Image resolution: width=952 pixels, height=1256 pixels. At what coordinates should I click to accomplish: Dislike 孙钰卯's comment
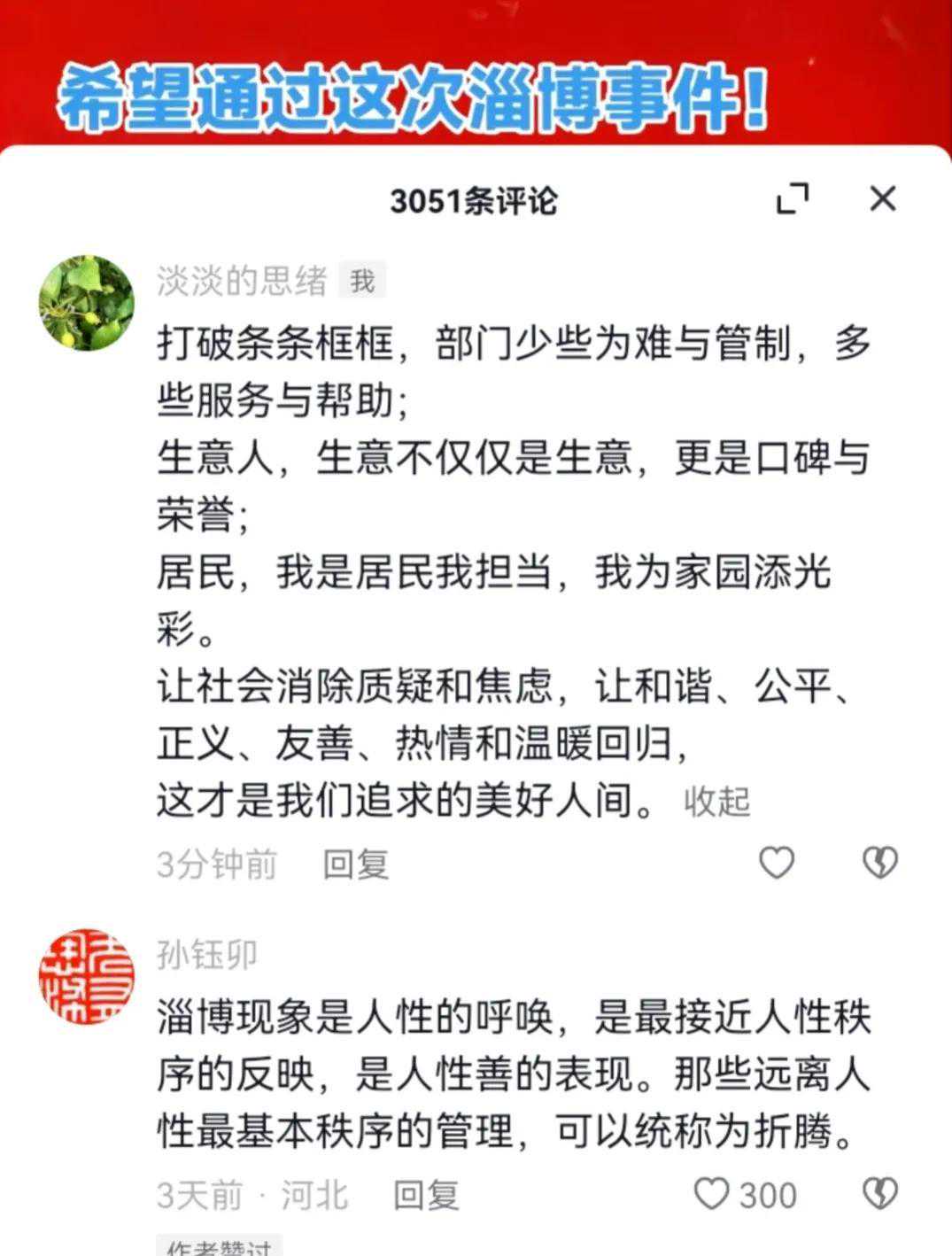coord(880,1194)
